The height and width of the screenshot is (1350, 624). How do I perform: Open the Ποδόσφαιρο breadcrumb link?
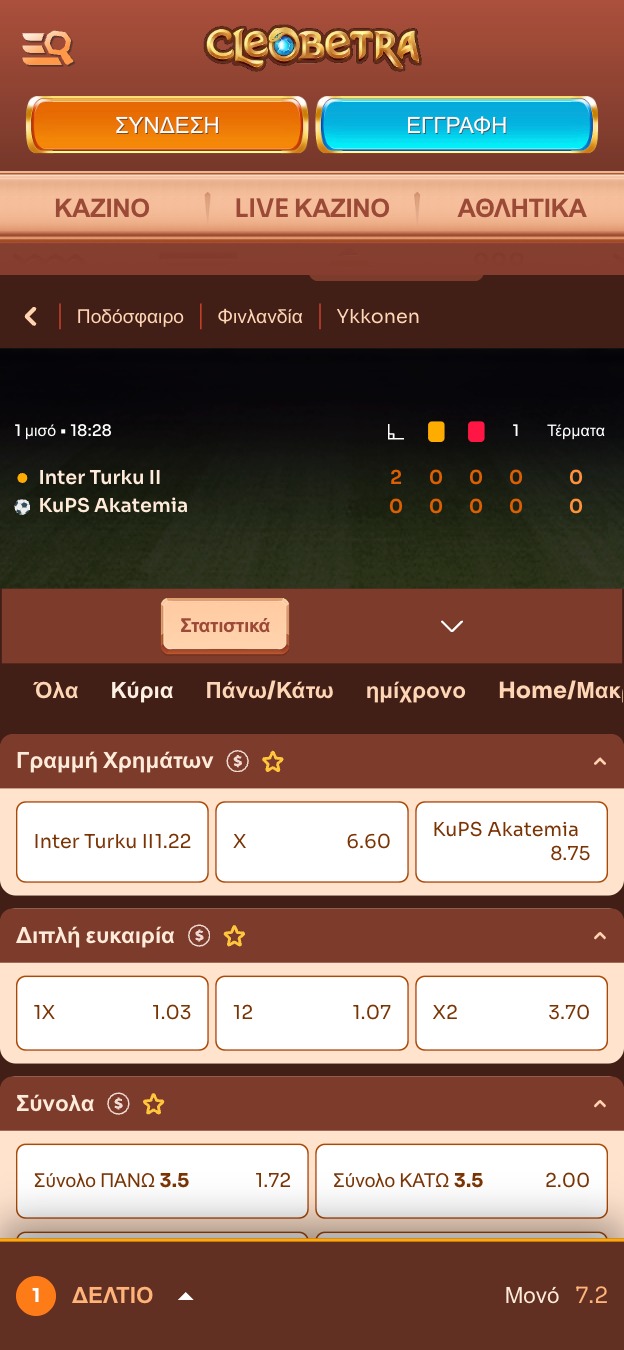(x=130, y=317)
